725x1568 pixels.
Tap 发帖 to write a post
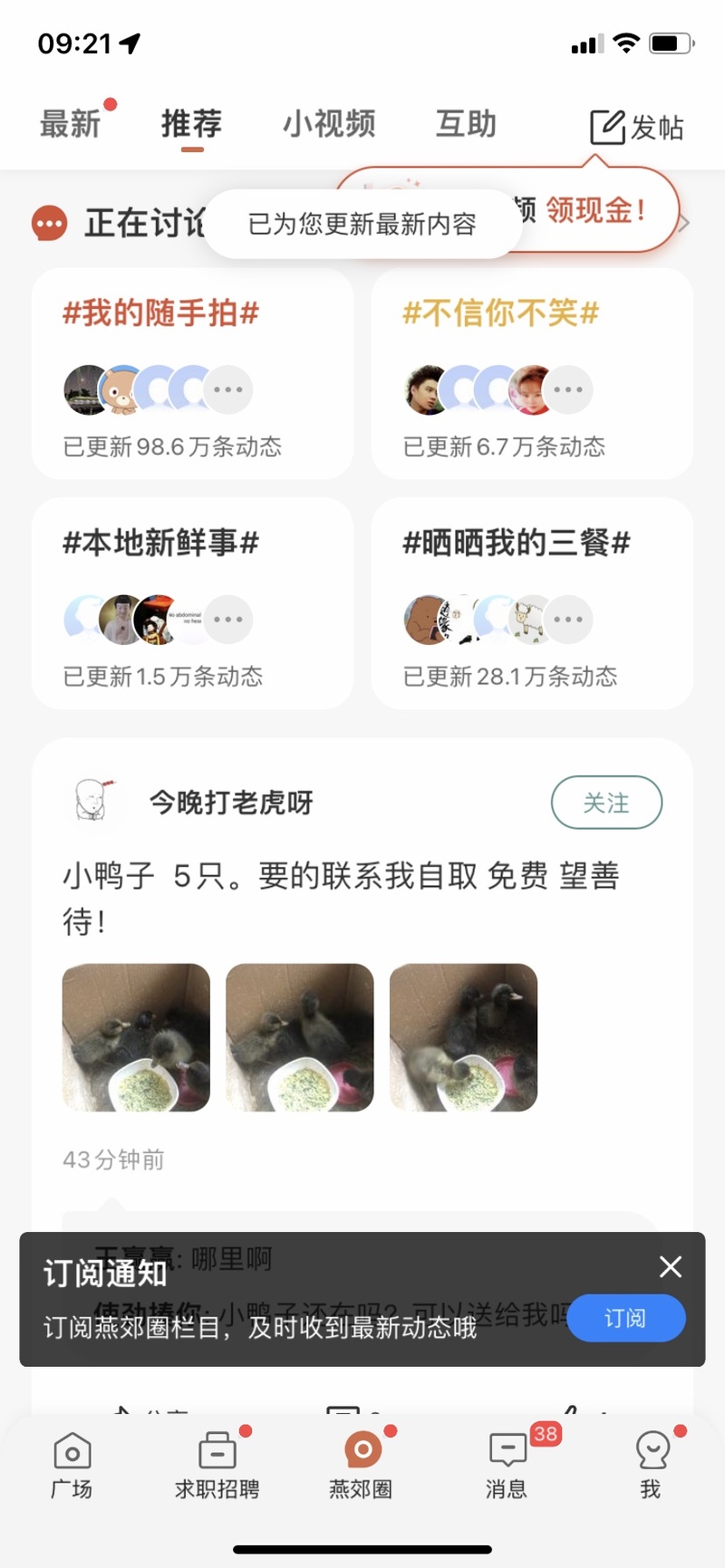click(x=636, y=127)
